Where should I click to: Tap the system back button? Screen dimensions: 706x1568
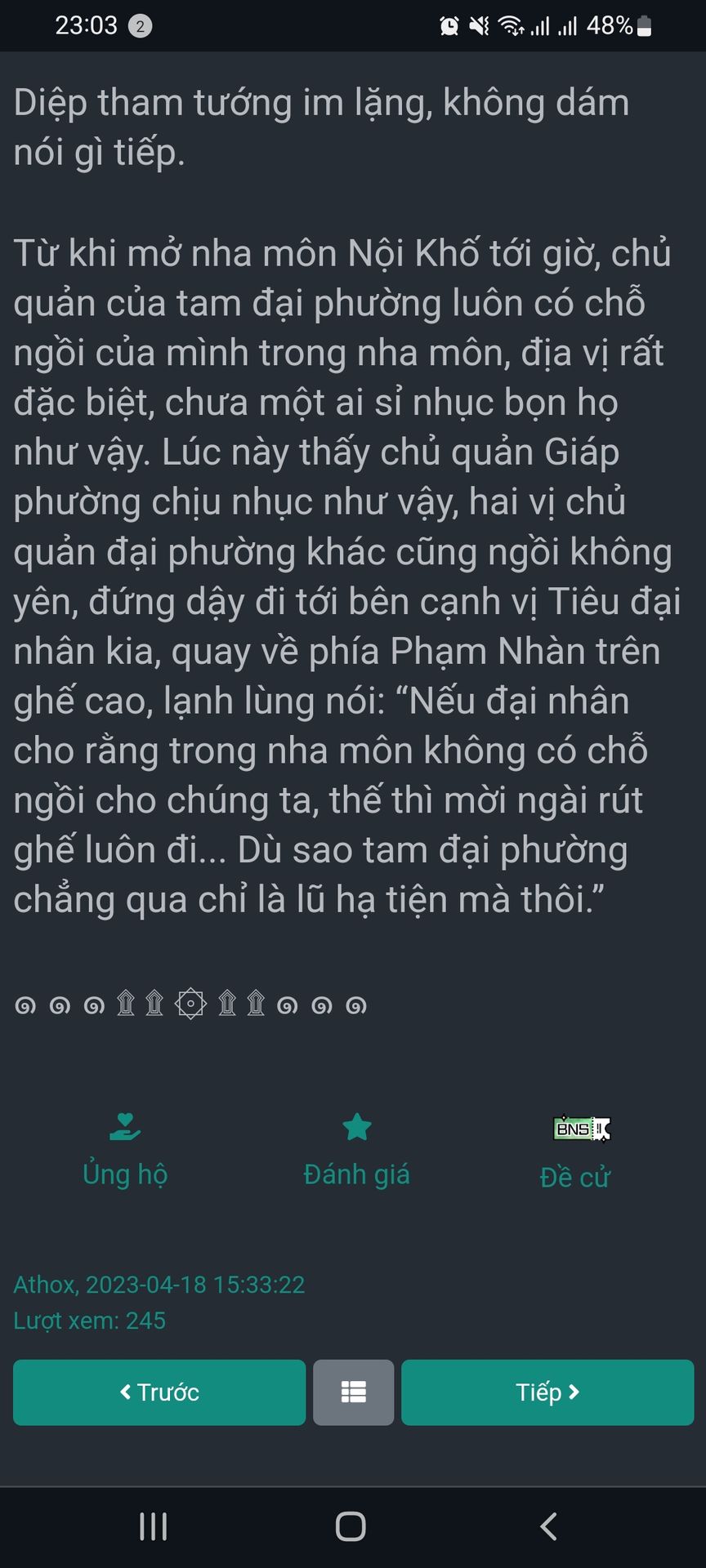click(548, 1526)
